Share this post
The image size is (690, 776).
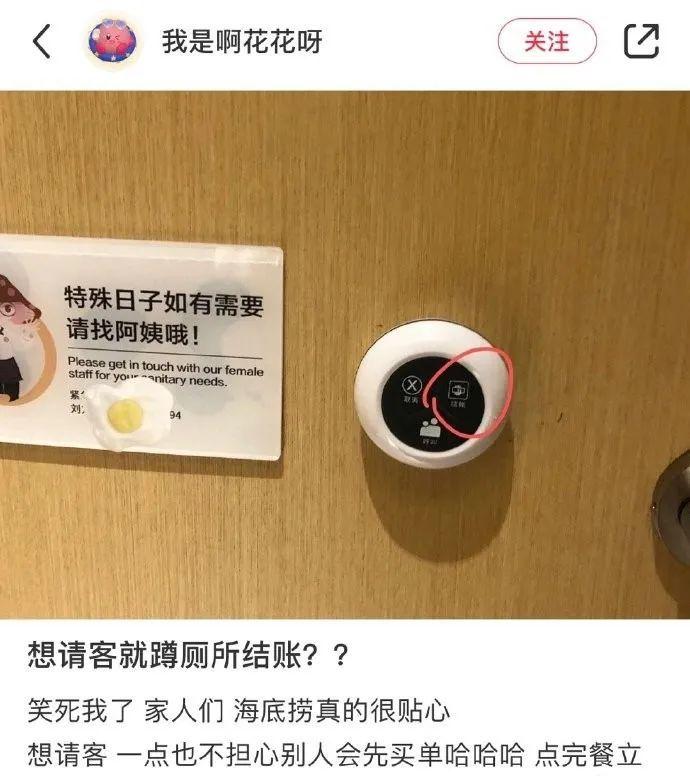[641, 41]
